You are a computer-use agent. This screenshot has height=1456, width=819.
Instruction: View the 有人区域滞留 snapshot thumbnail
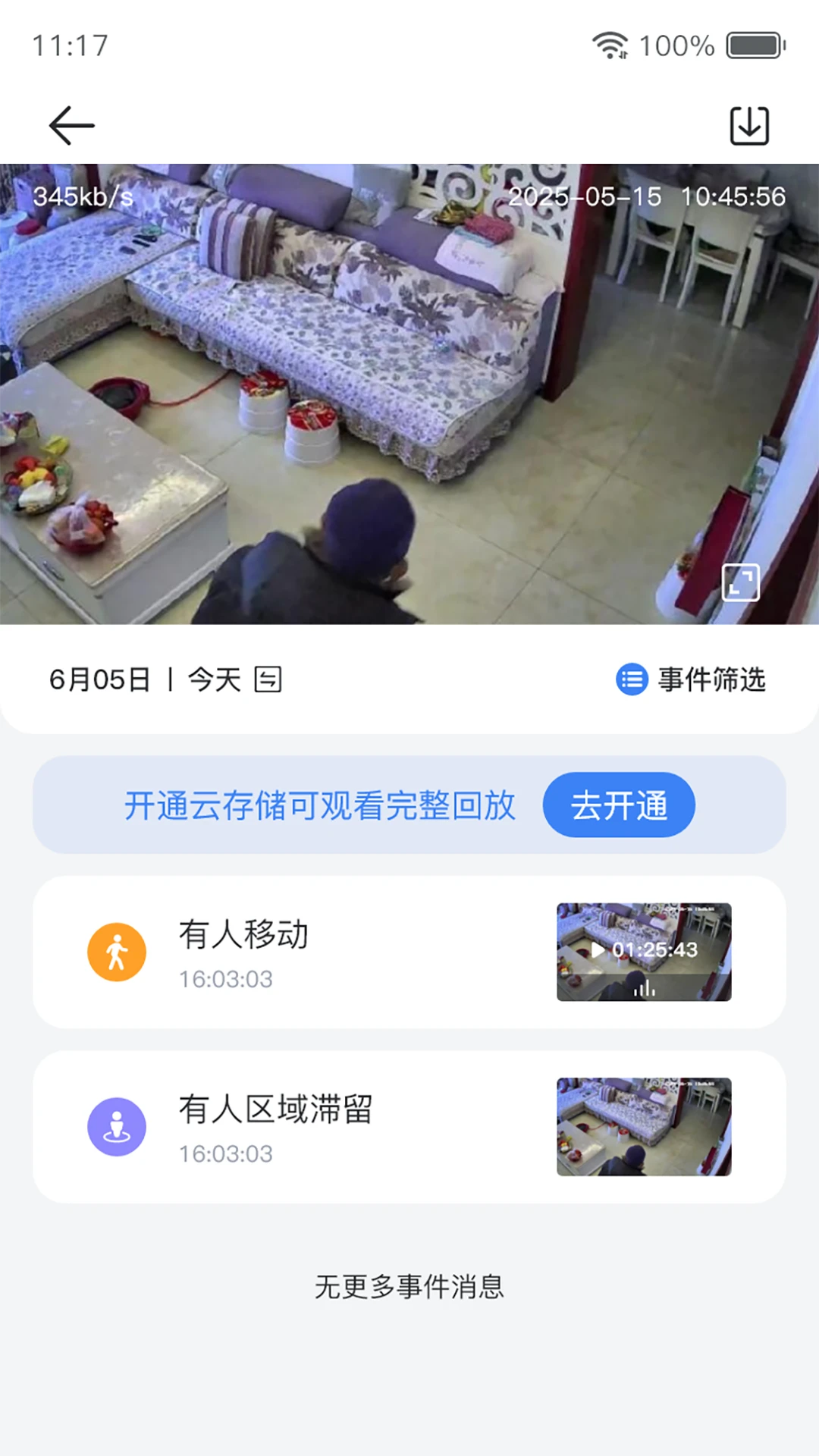(644, 1126)
